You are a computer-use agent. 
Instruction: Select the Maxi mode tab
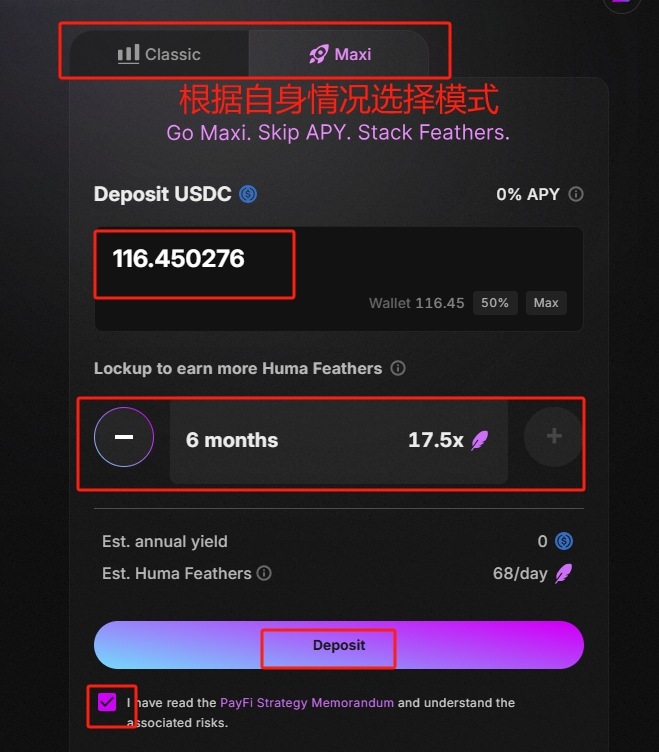coord(339,54)
